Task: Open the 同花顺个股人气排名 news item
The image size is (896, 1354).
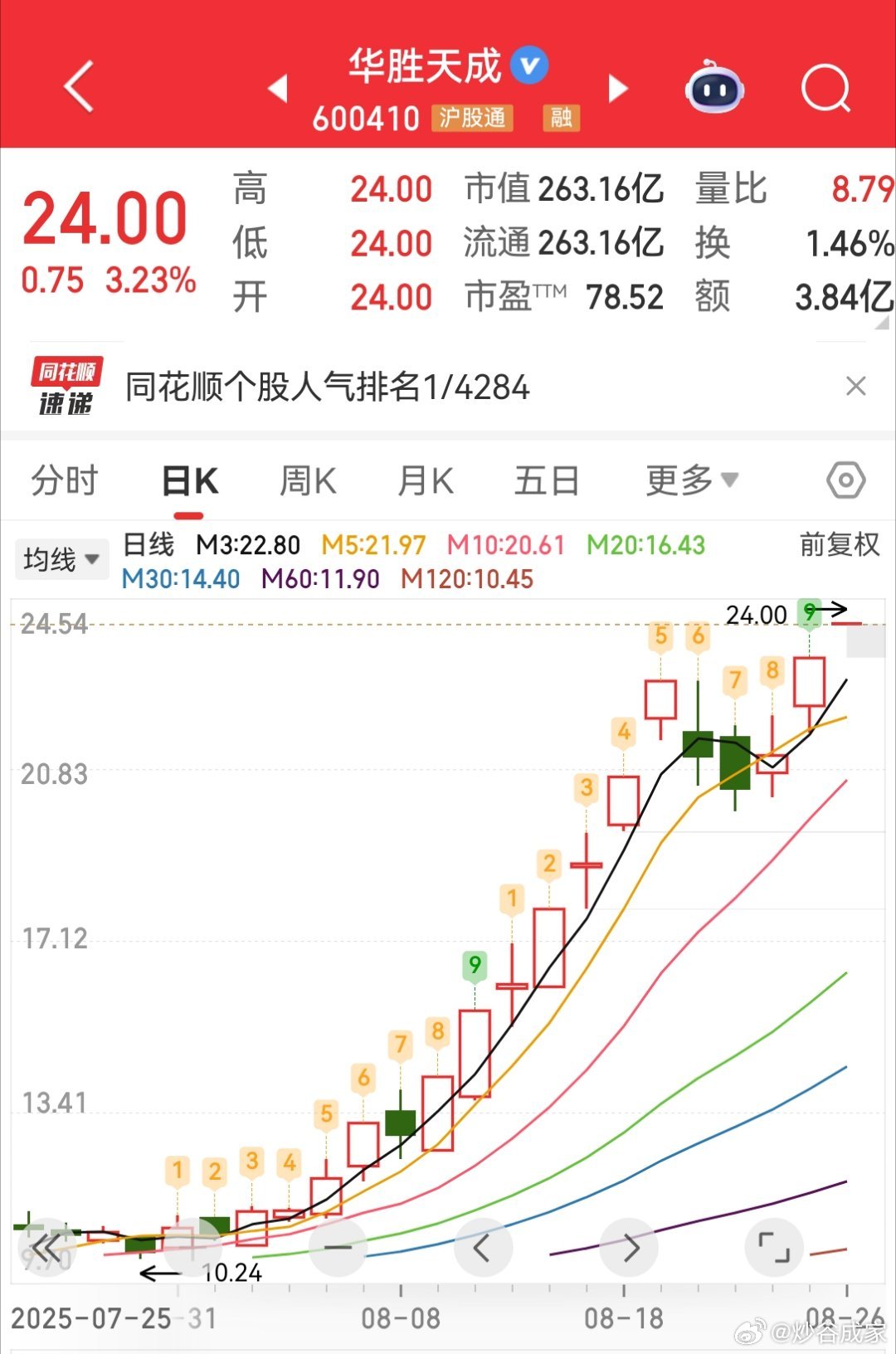Action: click(x=327, y=387)
